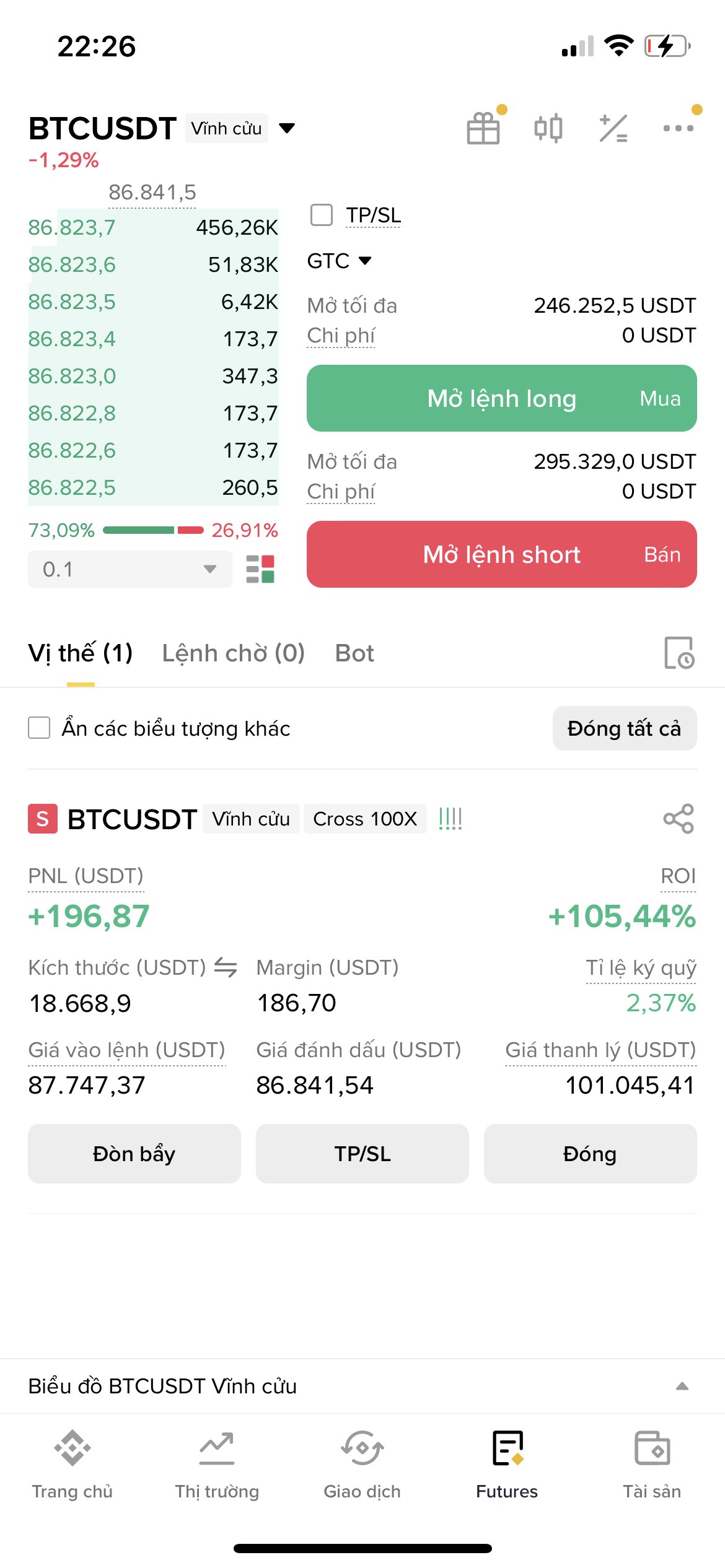Share the BTCUSDT position
725x1568 pixels.
coord(679,819)
